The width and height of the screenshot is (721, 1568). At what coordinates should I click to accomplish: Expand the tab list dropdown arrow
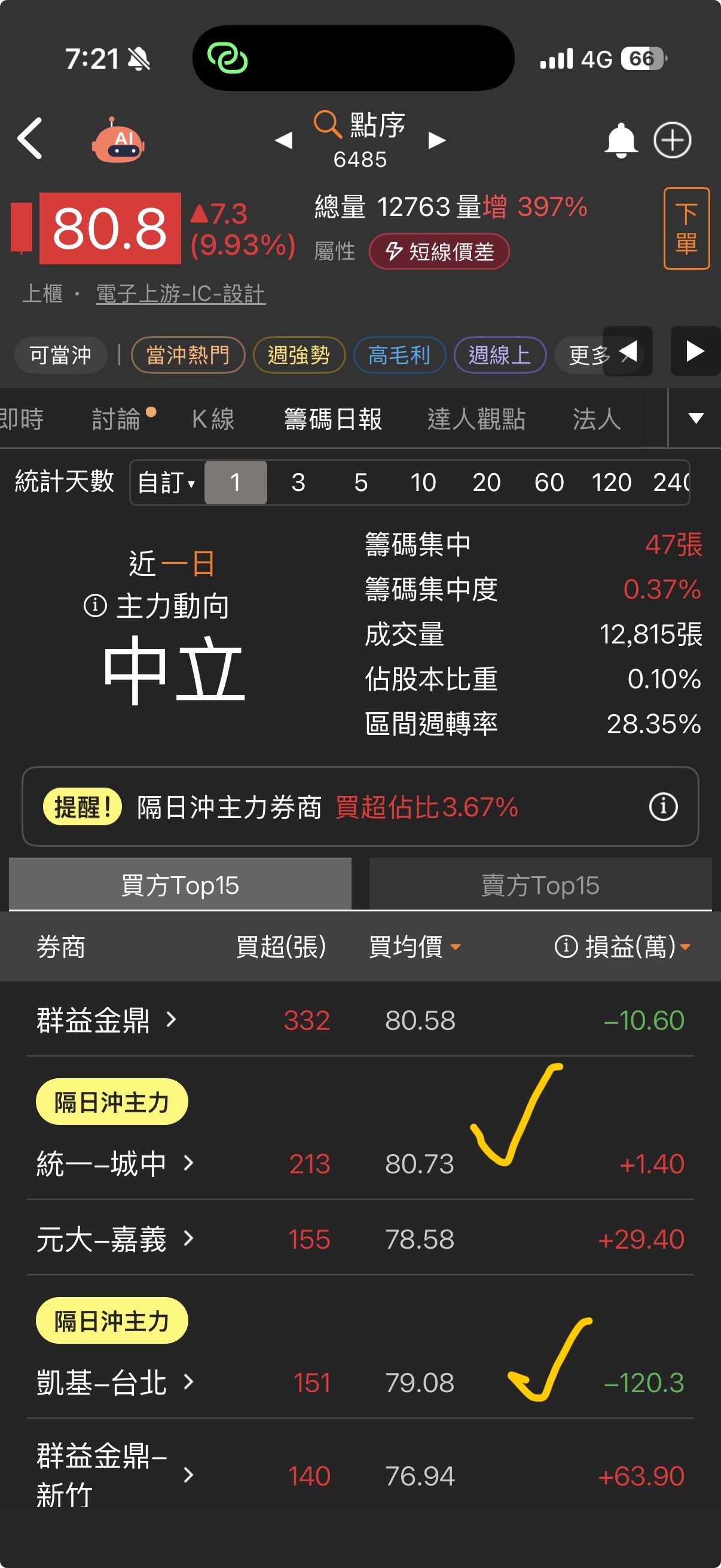[x=695, y=418]
